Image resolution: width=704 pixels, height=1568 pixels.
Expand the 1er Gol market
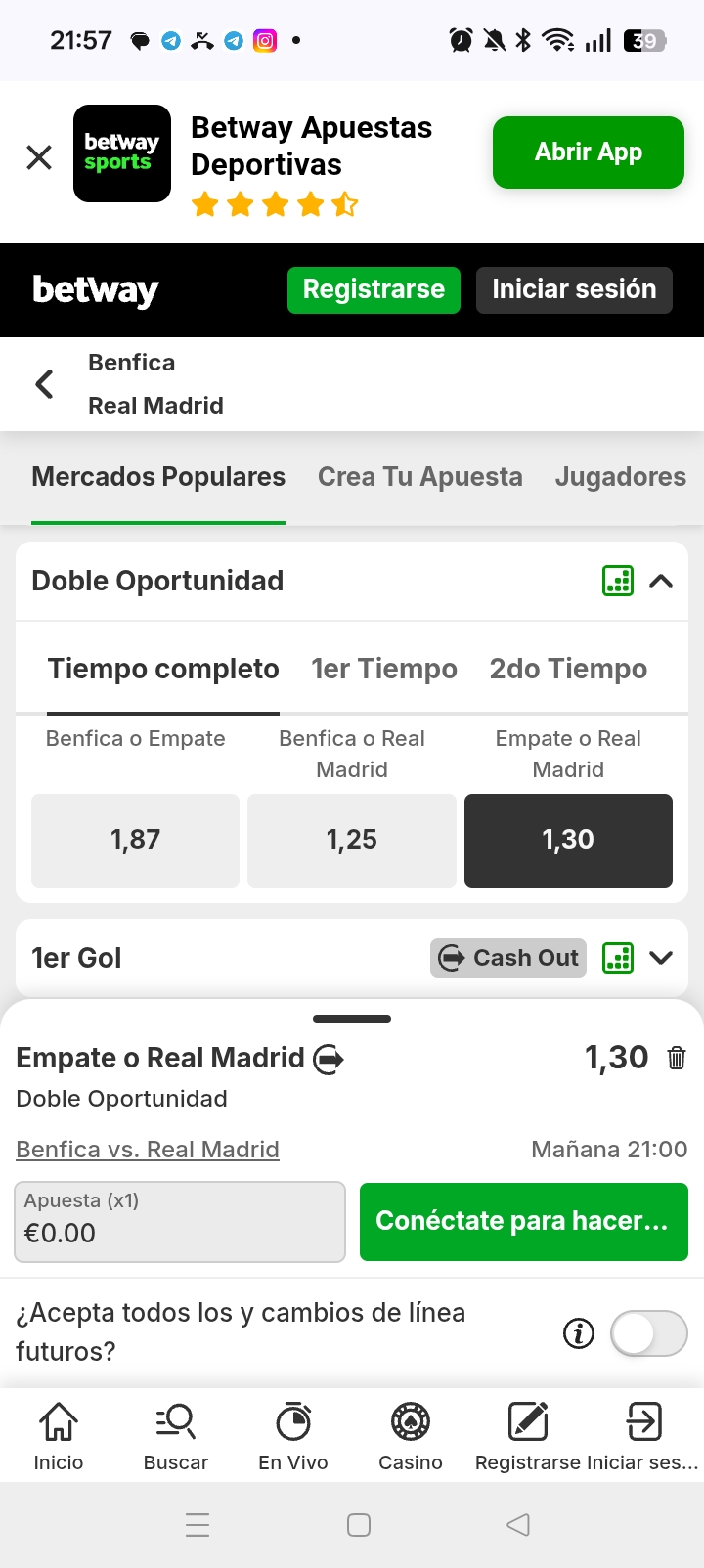(661, 958)
